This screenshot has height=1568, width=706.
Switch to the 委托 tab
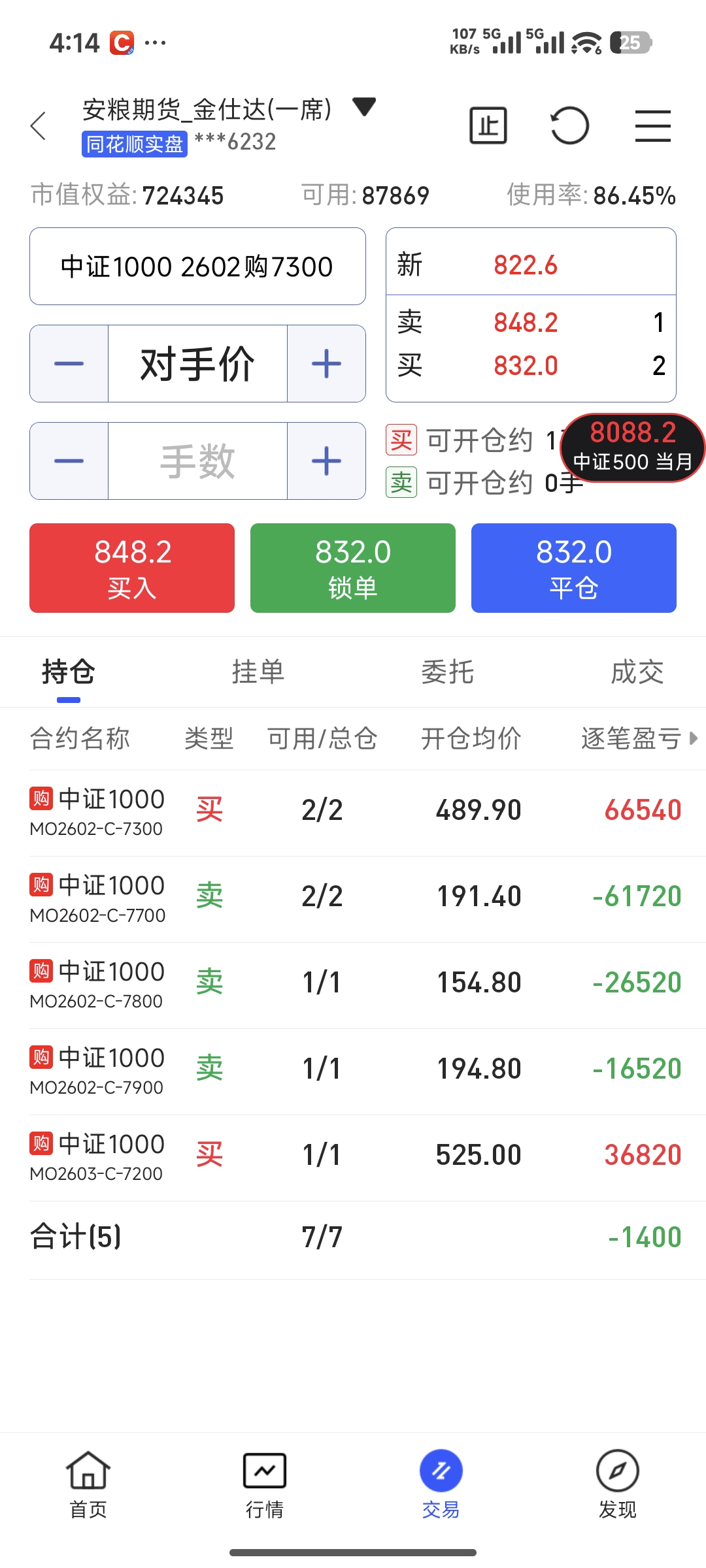[448, 672]
